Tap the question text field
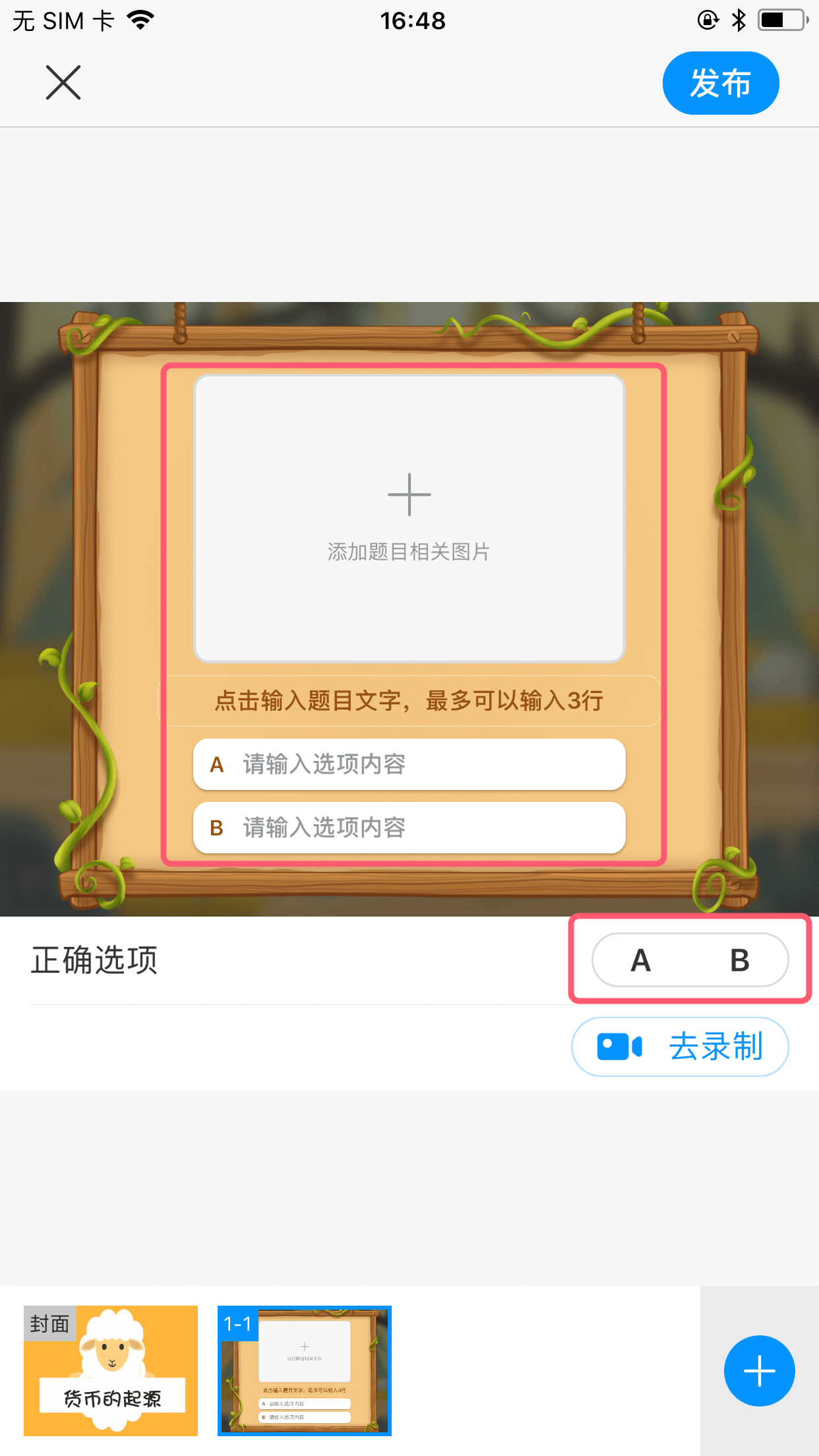The height and width of the screenshot is (1456, 819). (409, 700)
